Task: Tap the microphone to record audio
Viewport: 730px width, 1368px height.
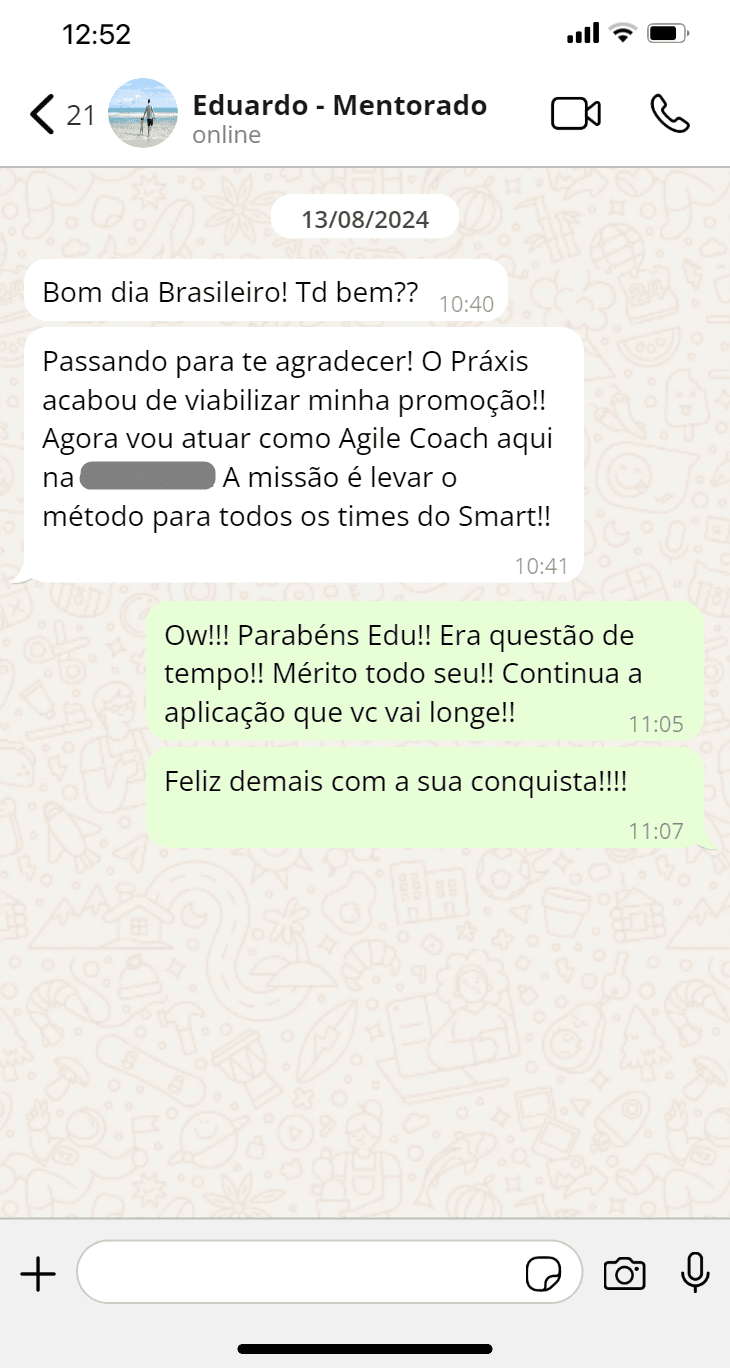Action: pos(695,1273)
